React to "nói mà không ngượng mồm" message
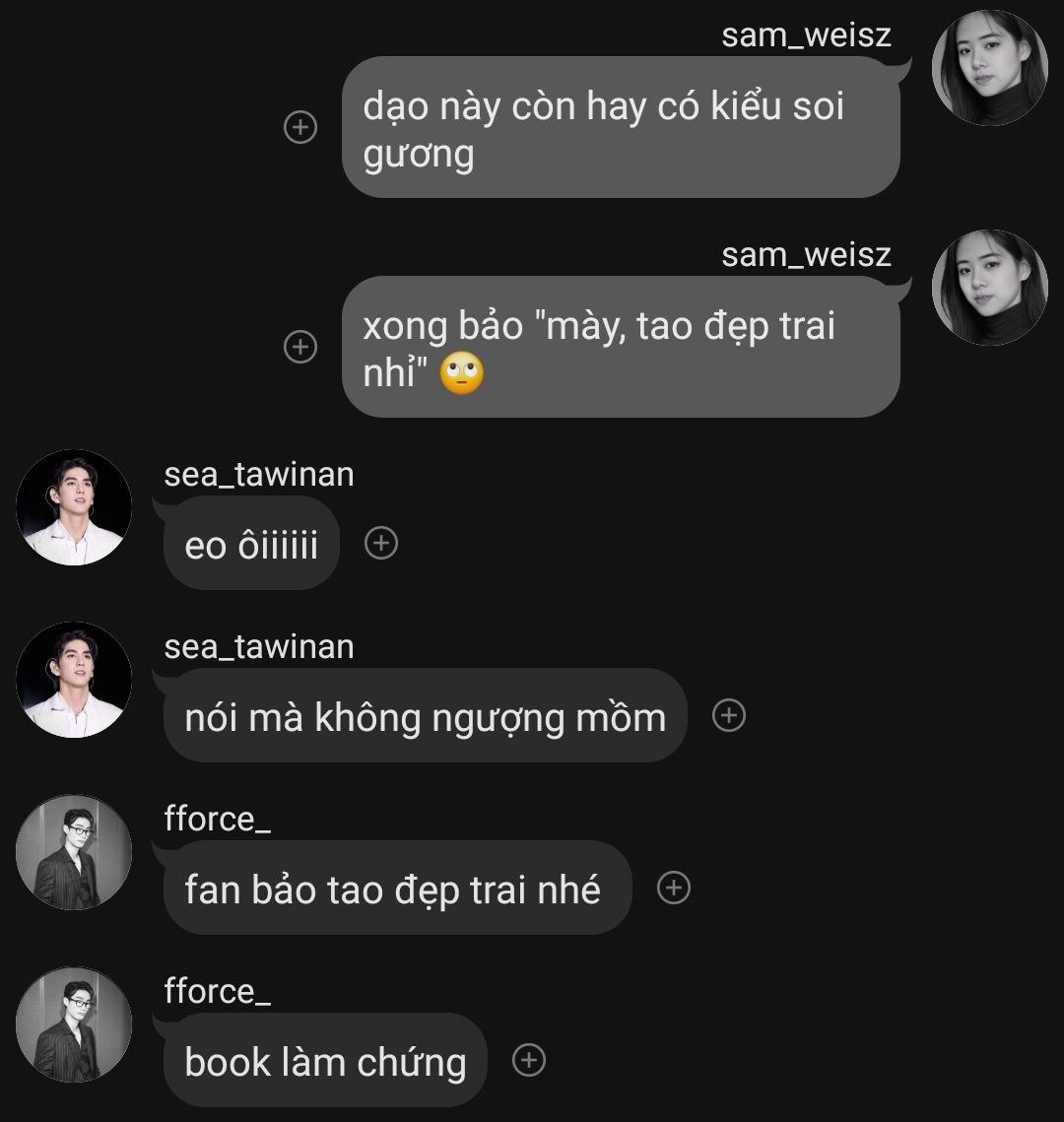This screenshot has height=1122, width=1064. [729, 715]
